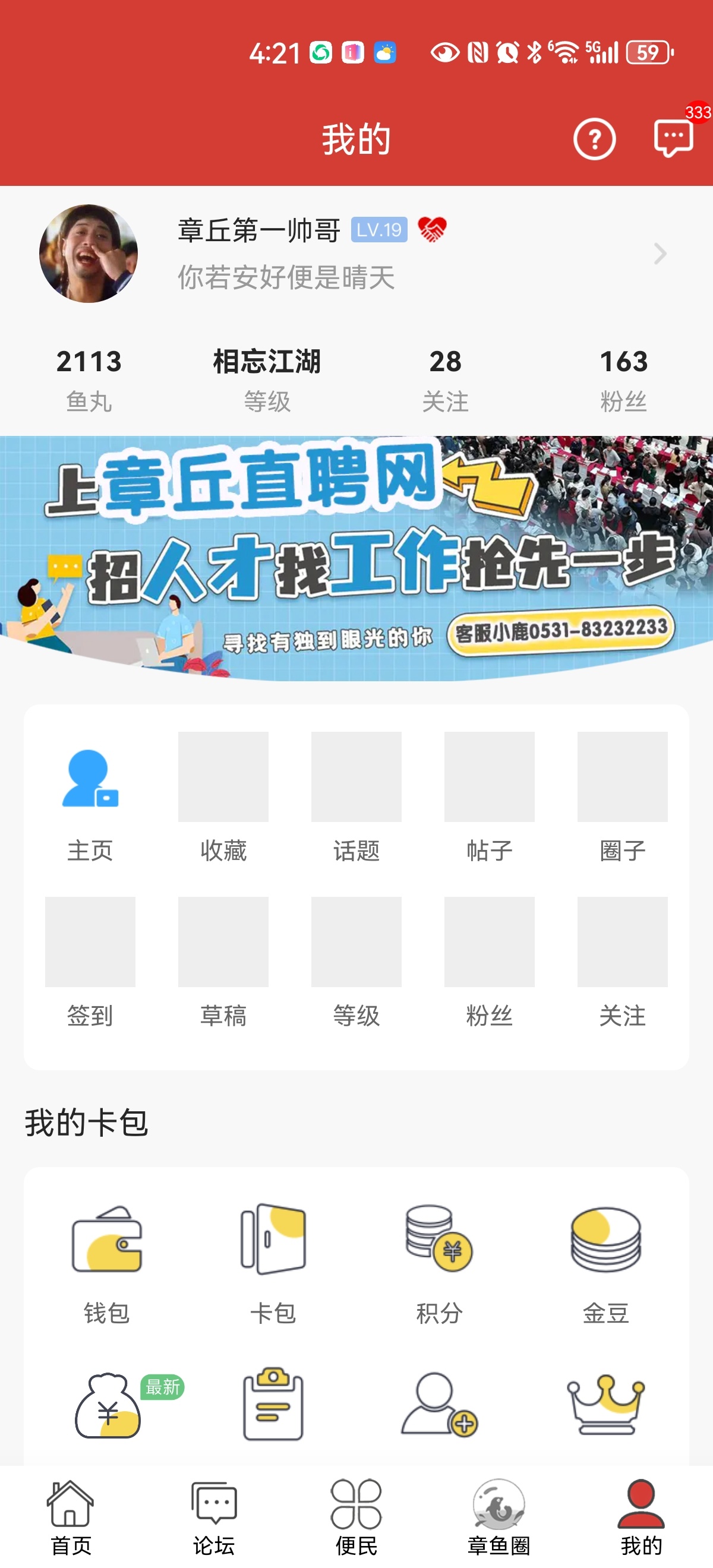Viewport: 713px width, 1568px height.
Task: Open 话题 topics
Action: pyautogui.click(x=356, y=798)
